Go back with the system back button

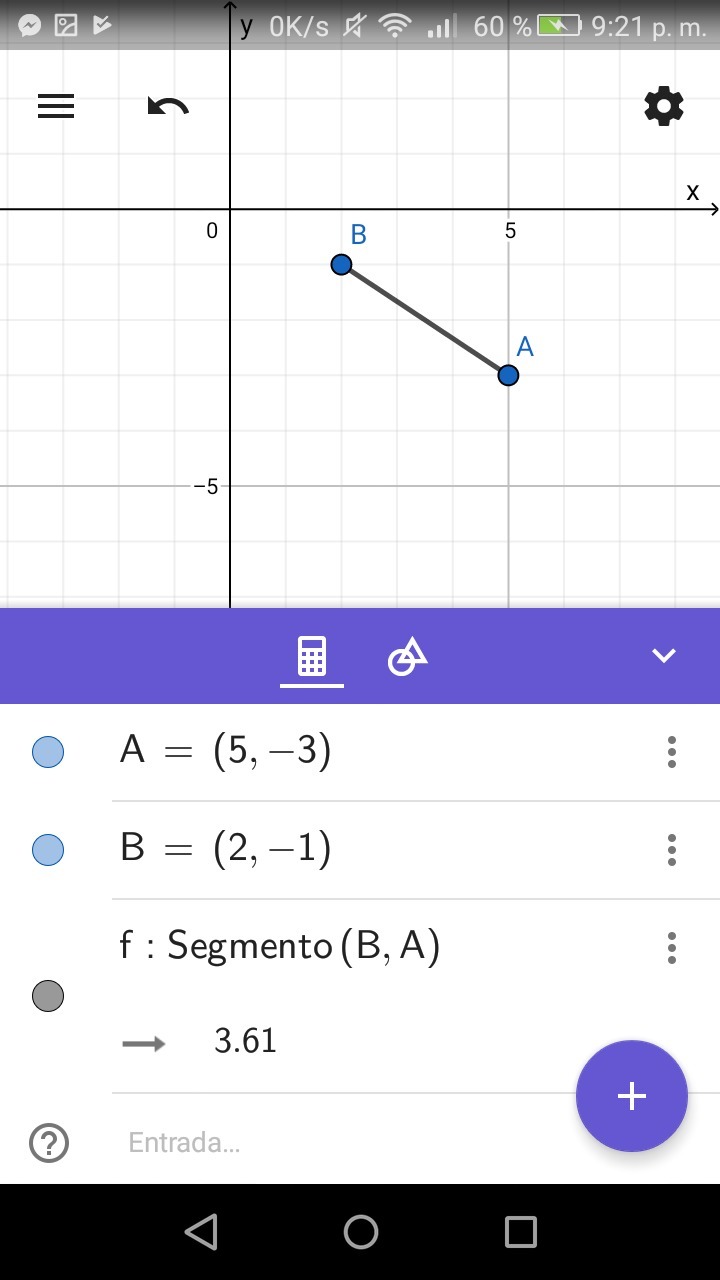pyautogui.click(x=201, y=1232)
